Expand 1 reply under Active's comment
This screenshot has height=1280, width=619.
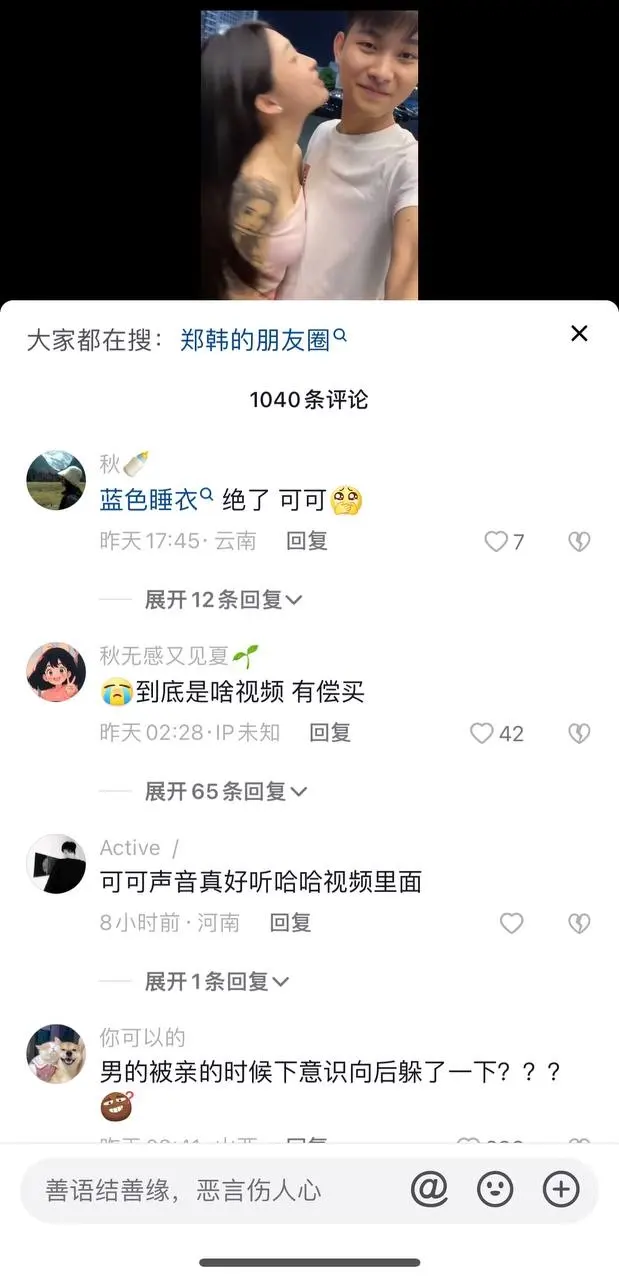(x=217, y=982)
